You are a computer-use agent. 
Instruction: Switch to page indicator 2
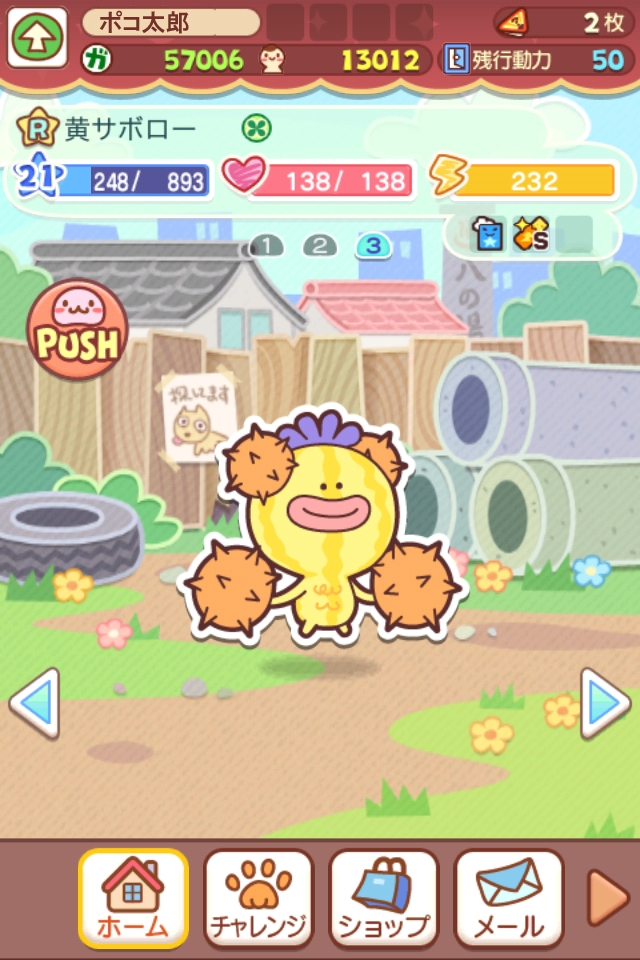click(319, 245)
